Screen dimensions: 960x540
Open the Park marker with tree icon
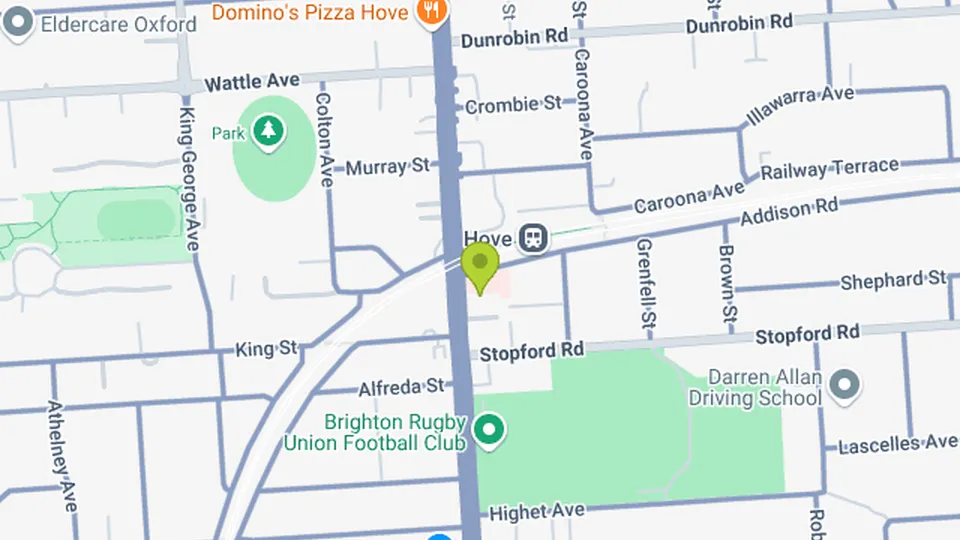pos(267,130)
